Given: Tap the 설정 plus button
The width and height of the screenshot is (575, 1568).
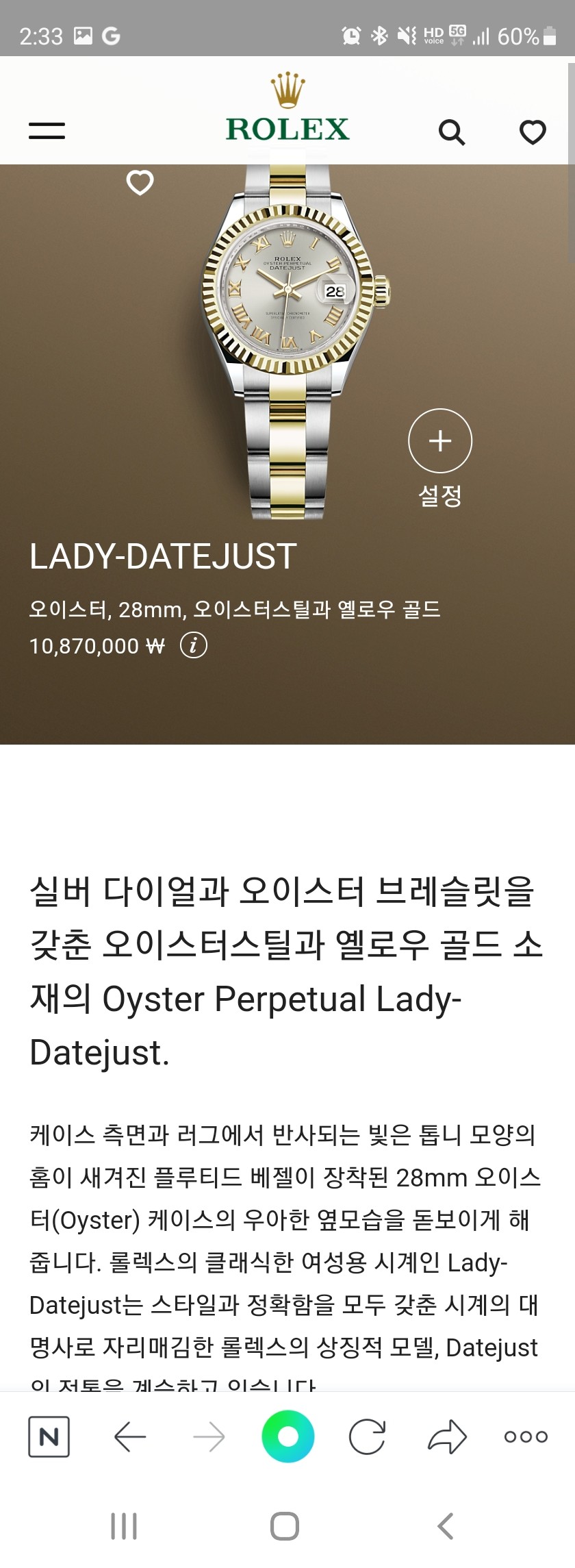Looking at the screenshot, I should 439,441.
